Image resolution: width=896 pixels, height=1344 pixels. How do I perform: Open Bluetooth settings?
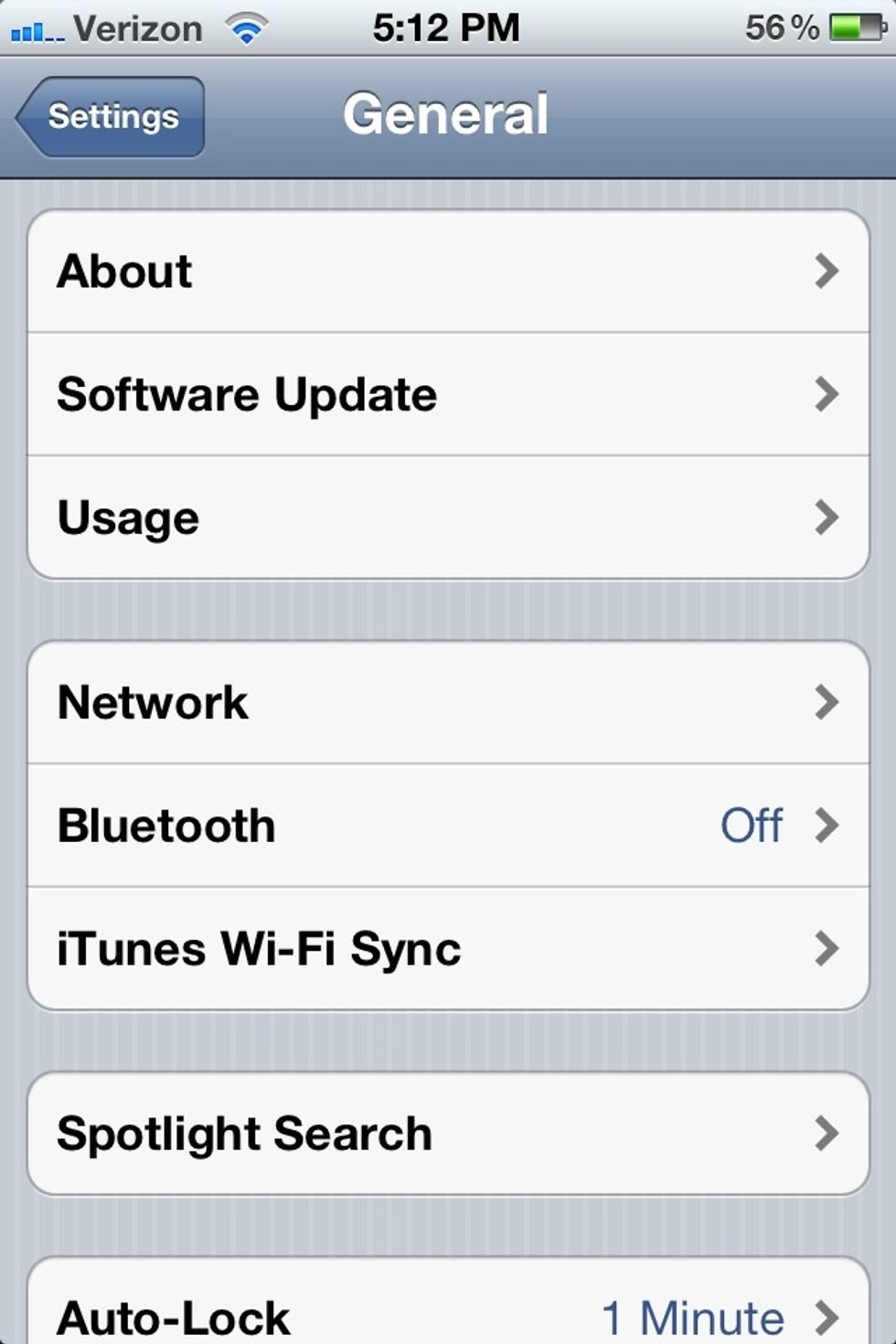pyautogui.click(x=448, y=826)
